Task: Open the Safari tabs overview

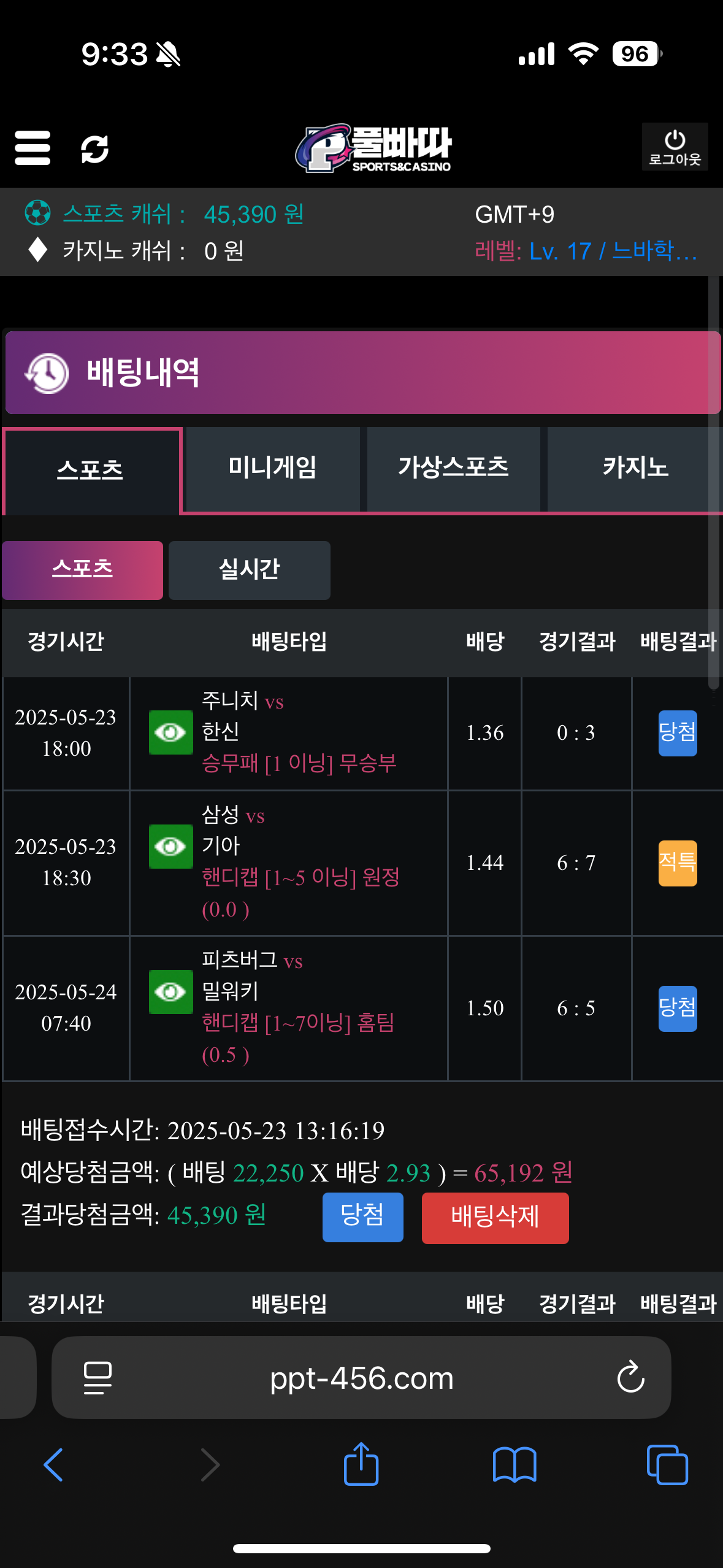Action: tap(667, 1465)
